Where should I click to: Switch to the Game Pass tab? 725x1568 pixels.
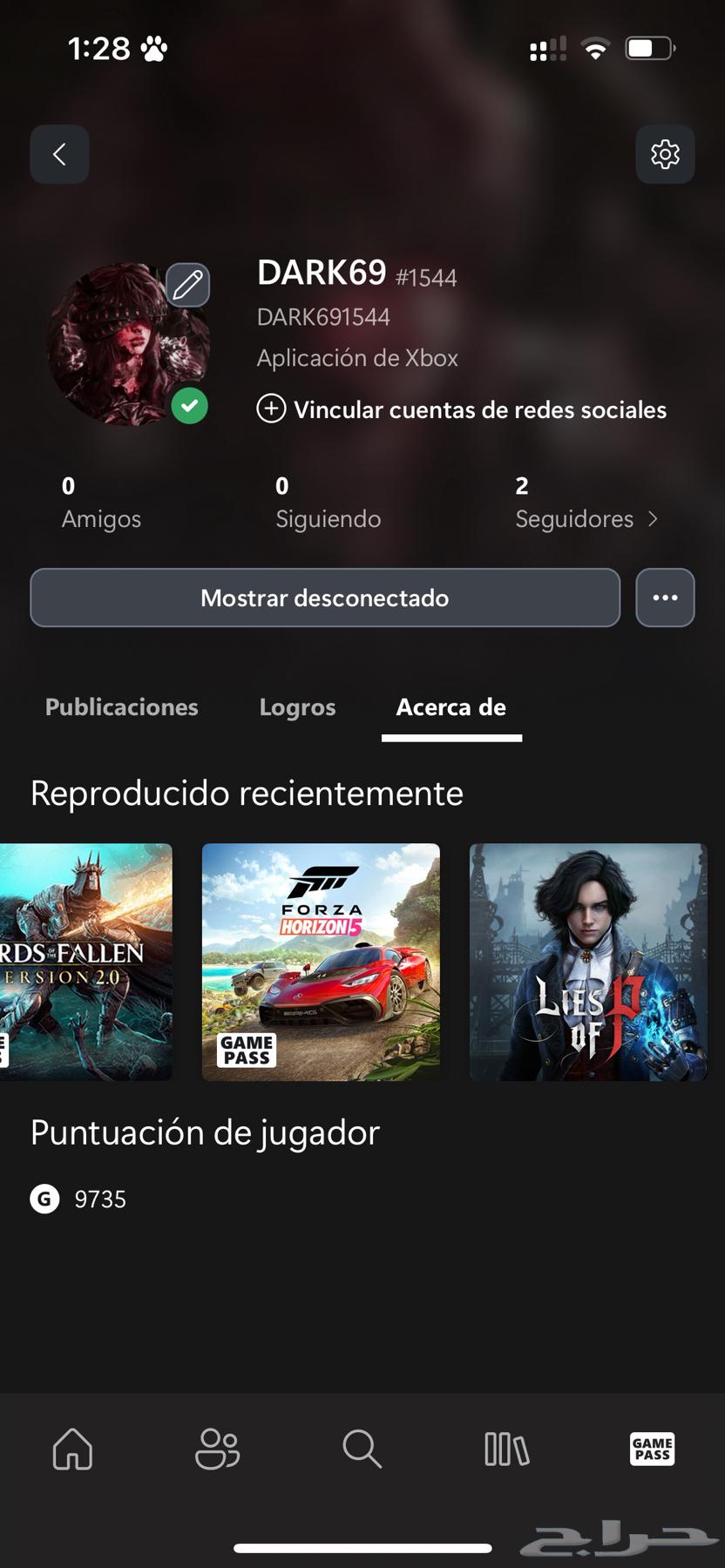pyautogui.click(x=652, y=1450)
